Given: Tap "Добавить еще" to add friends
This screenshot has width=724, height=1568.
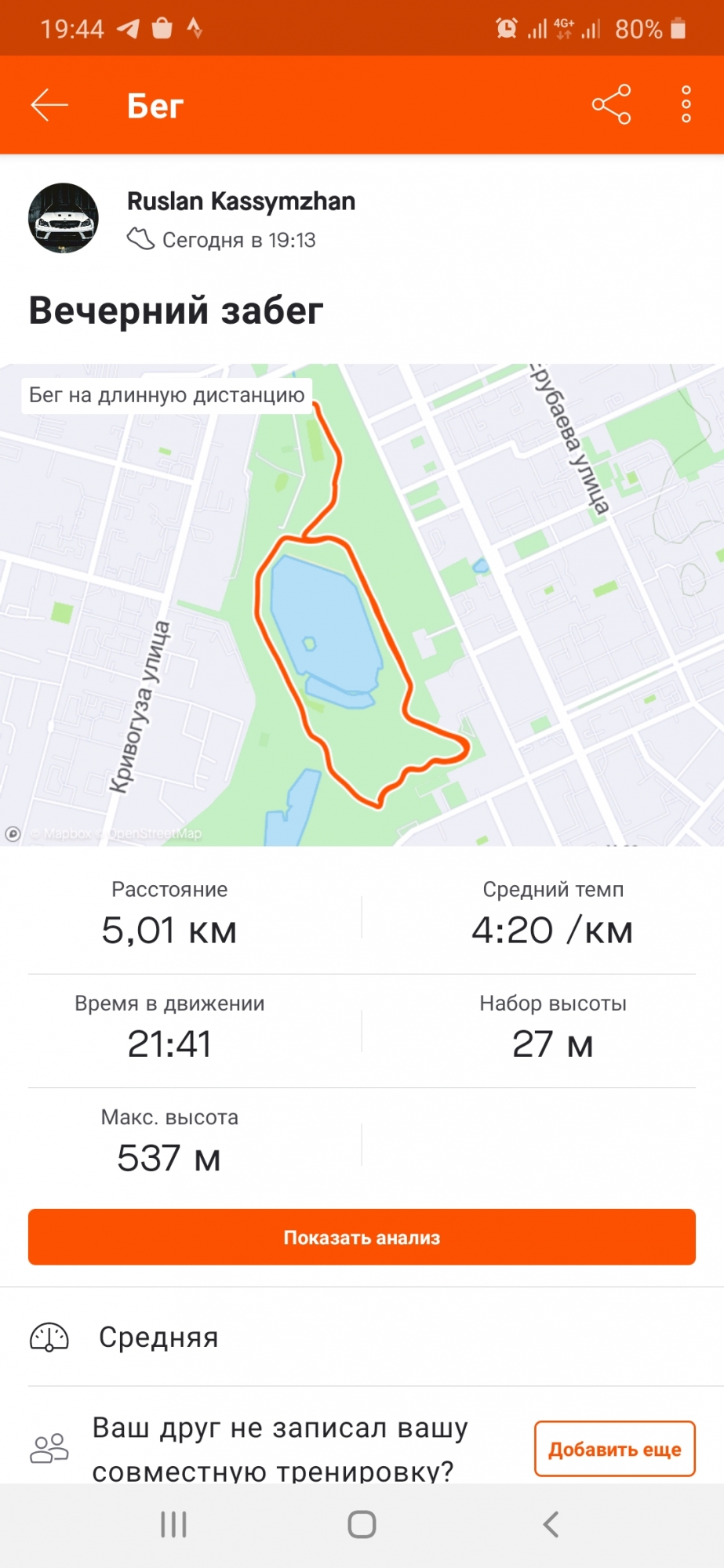Looking at the screenshot, I should click(614, 1449).
